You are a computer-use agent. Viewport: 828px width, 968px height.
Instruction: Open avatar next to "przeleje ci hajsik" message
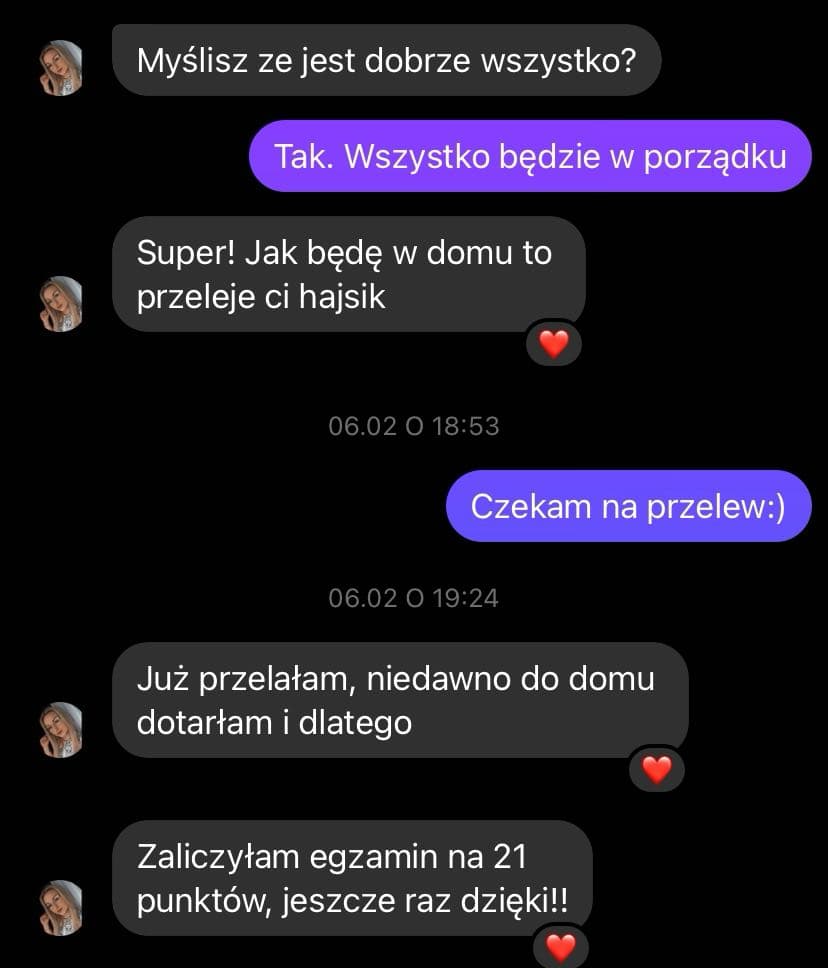click(x=61, y=304)
